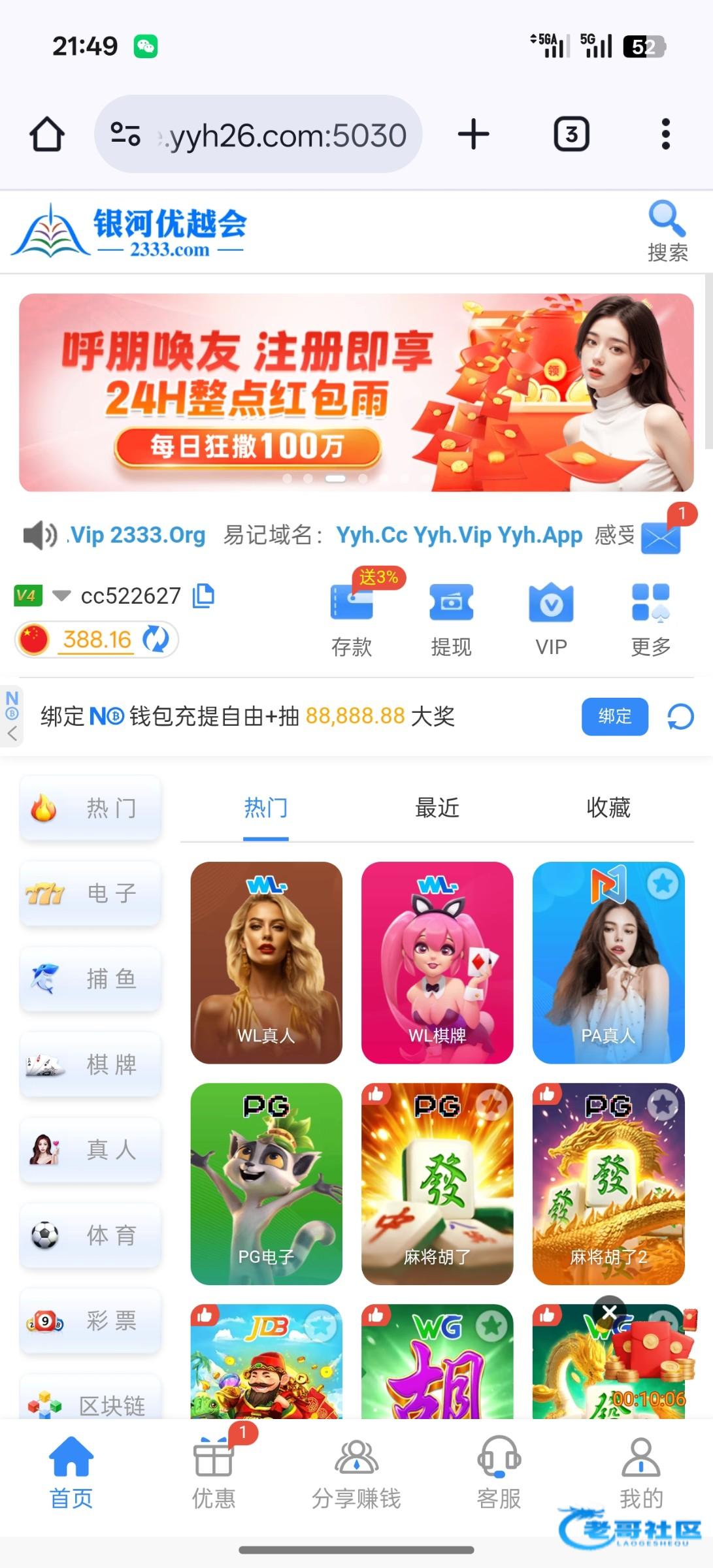Screen dimensions: 713x1568
Task: Switch to the 收藏 tab
Action: click(608, 808)
